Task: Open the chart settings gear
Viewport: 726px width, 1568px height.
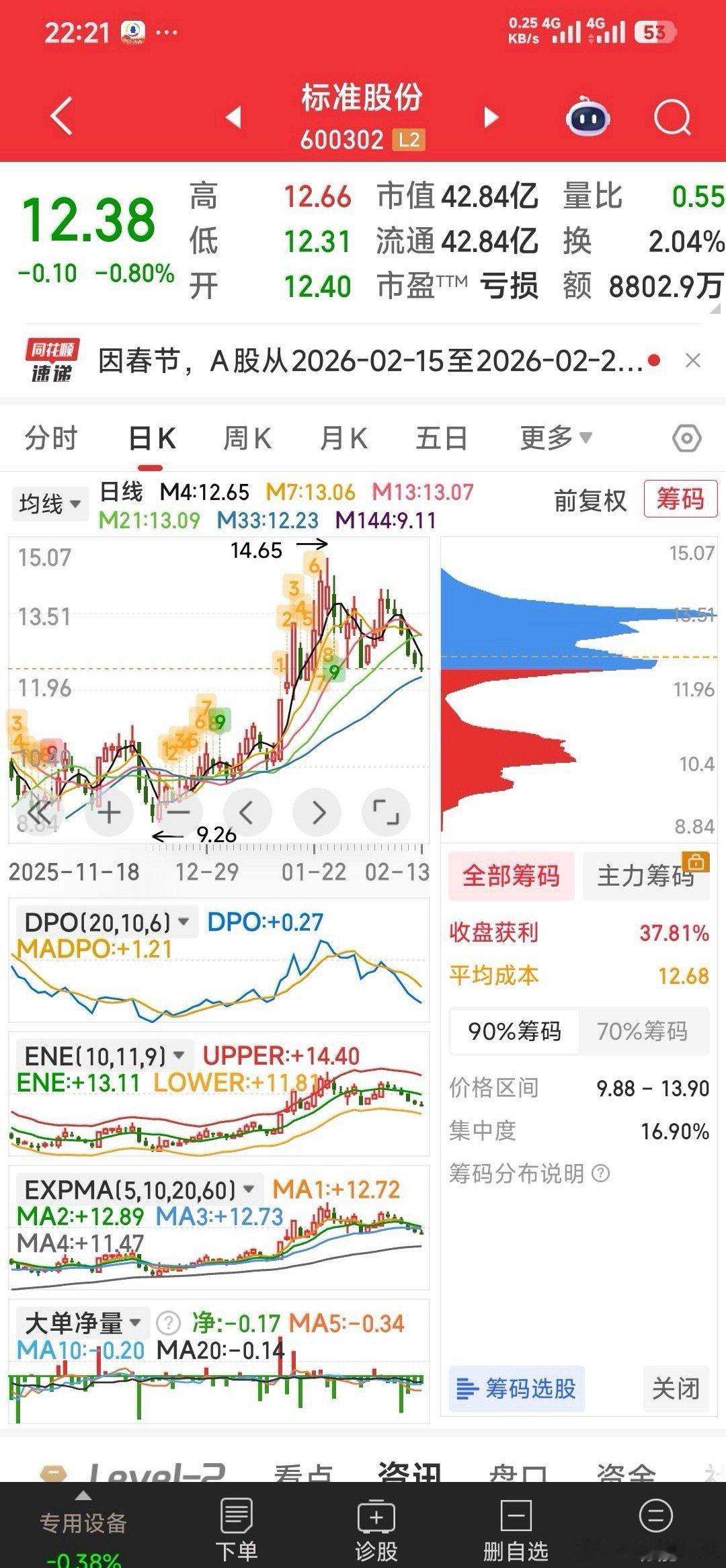Action: pyautogui.click(x=686, y=437)
